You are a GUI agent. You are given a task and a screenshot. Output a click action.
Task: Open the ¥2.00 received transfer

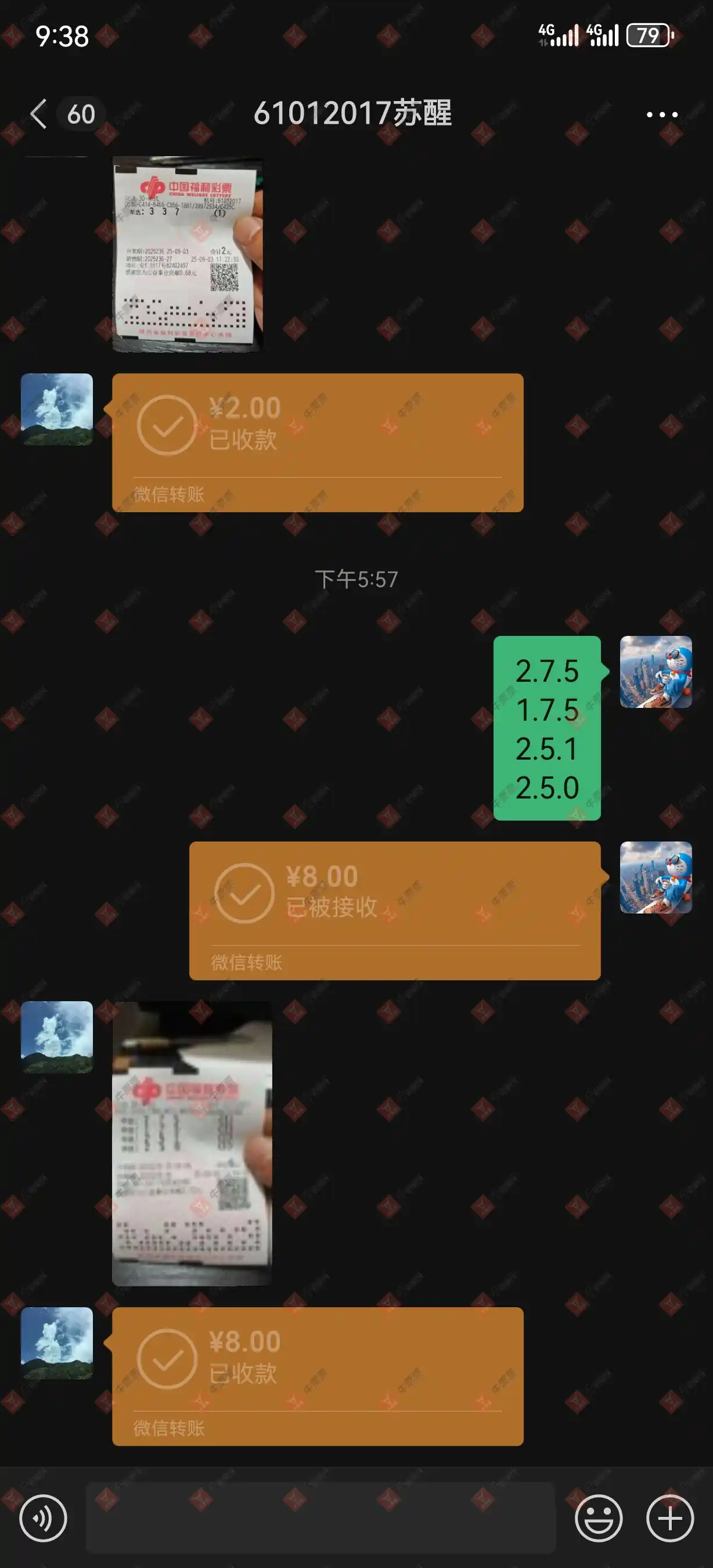click(318, 443)
